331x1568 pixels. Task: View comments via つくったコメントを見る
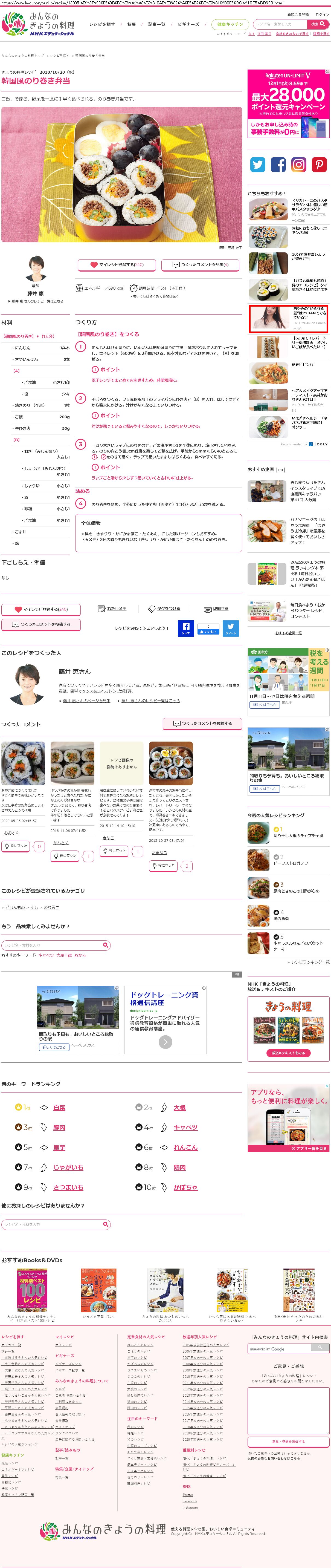coord(200,265)
